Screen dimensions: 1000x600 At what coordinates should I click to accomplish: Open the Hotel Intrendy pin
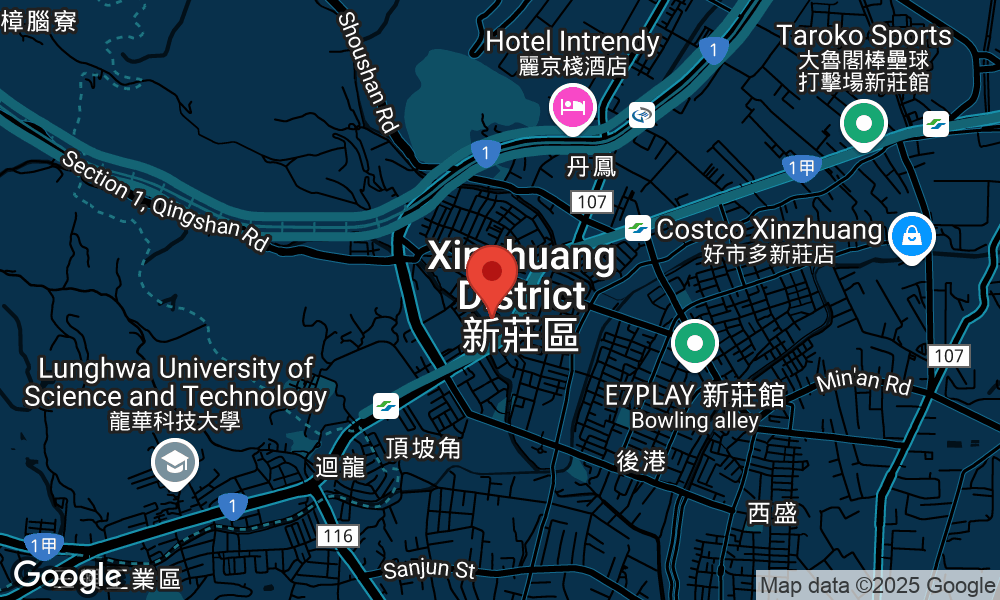pyautogui.click(x=572, y=105)
